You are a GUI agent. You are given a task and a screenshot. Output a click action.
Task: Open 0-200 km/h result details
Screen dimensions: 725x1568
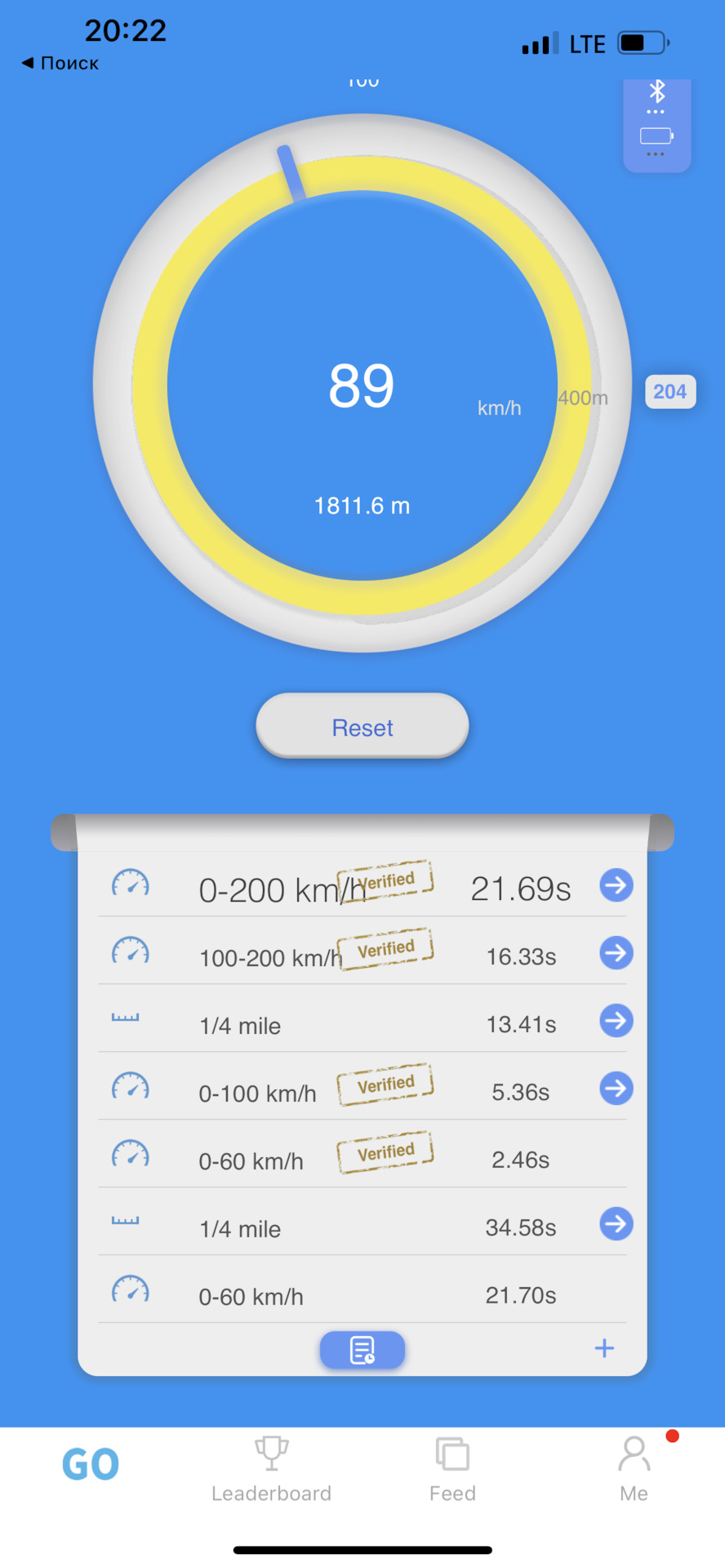[x=616, y=885]
